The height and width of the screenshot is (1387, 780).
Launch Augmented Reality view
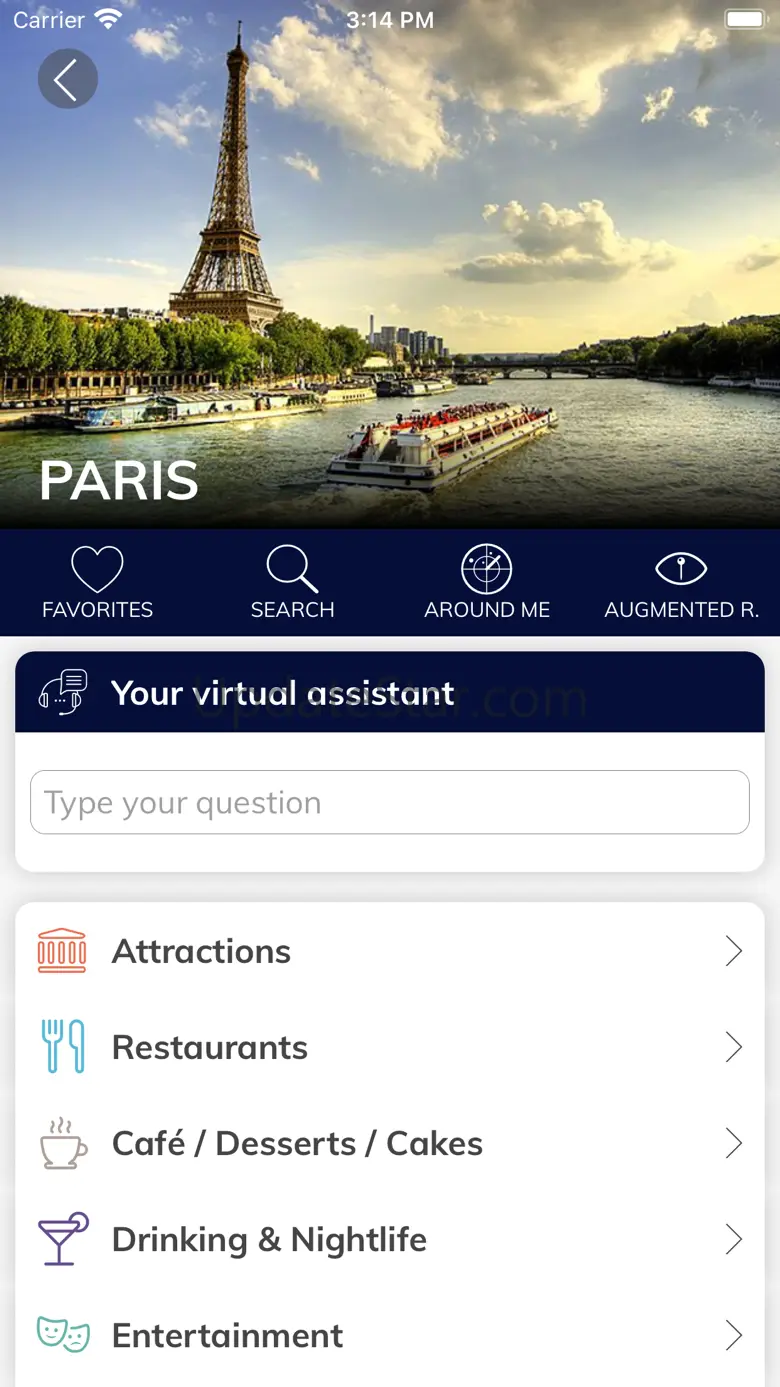click(681, 583)
